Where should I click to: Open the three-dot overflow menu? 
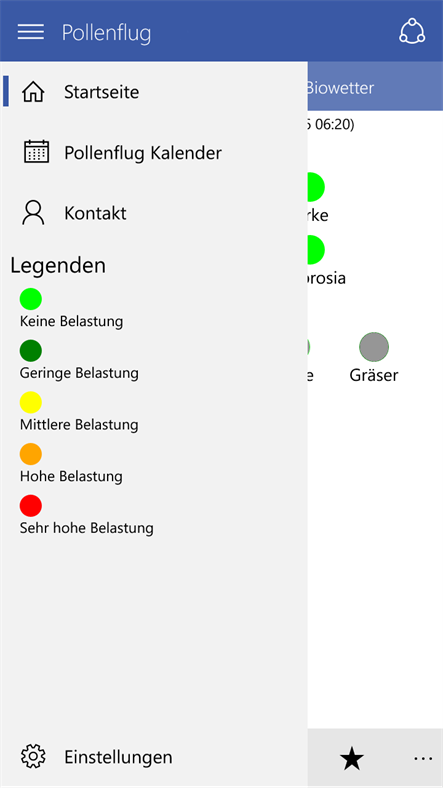423,758
